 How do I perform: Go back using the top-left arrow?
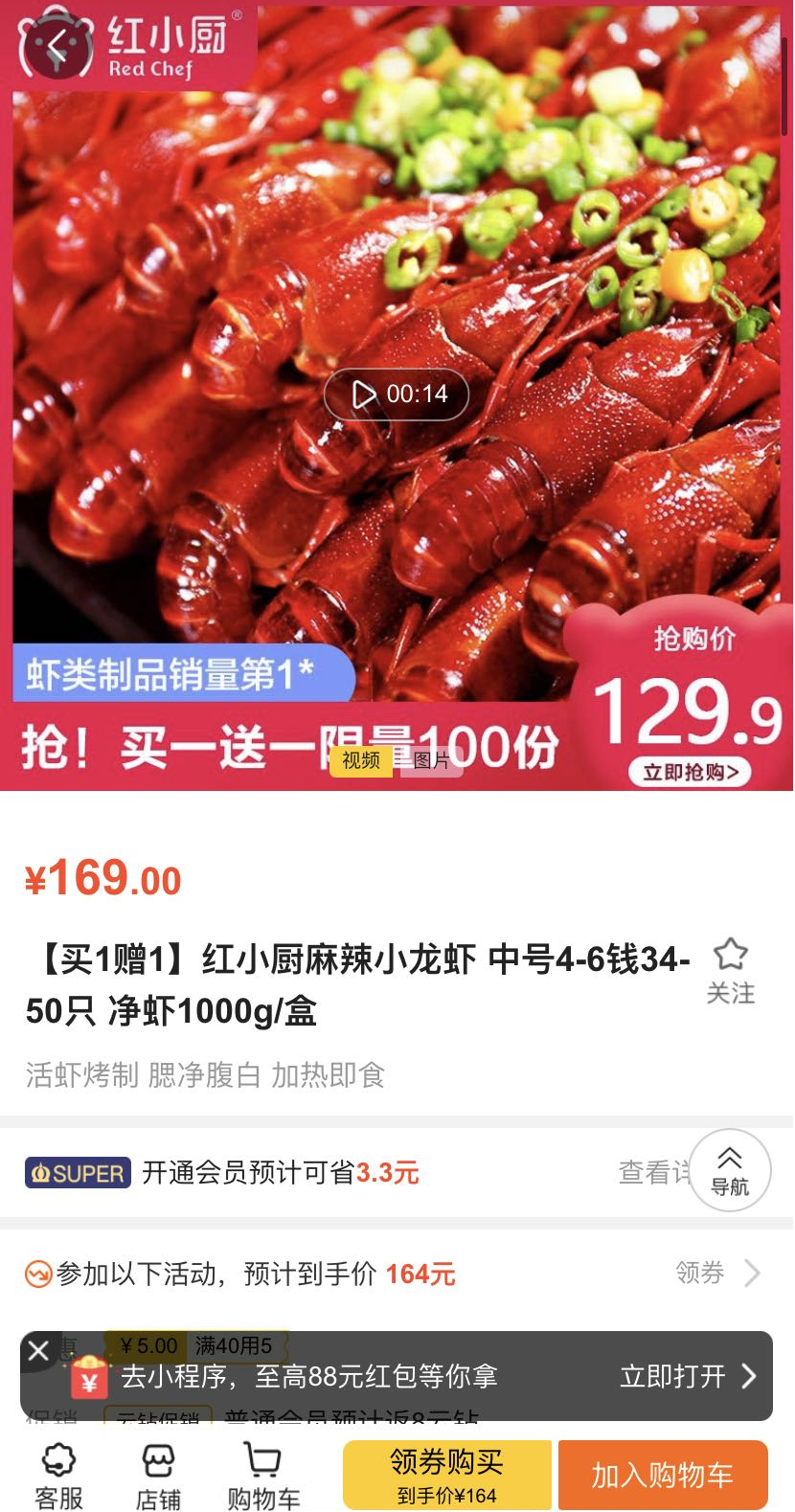pos(57,45)
